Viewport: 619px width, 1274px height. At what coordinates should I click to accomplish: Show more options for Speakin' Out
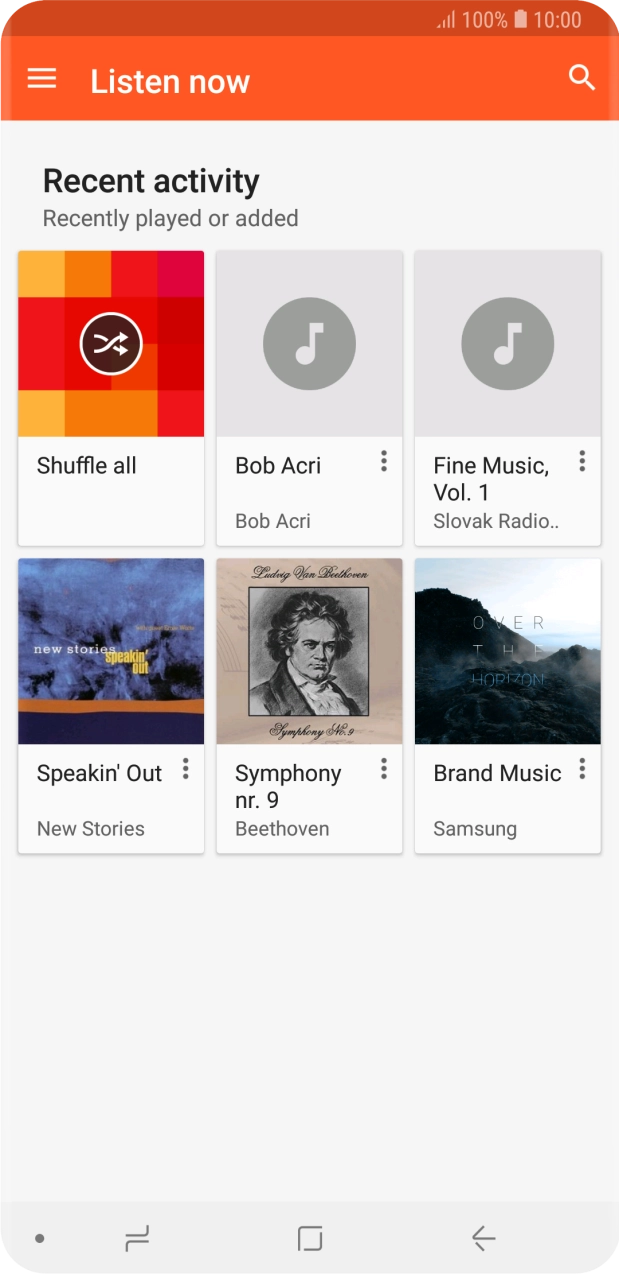[185, 769]
